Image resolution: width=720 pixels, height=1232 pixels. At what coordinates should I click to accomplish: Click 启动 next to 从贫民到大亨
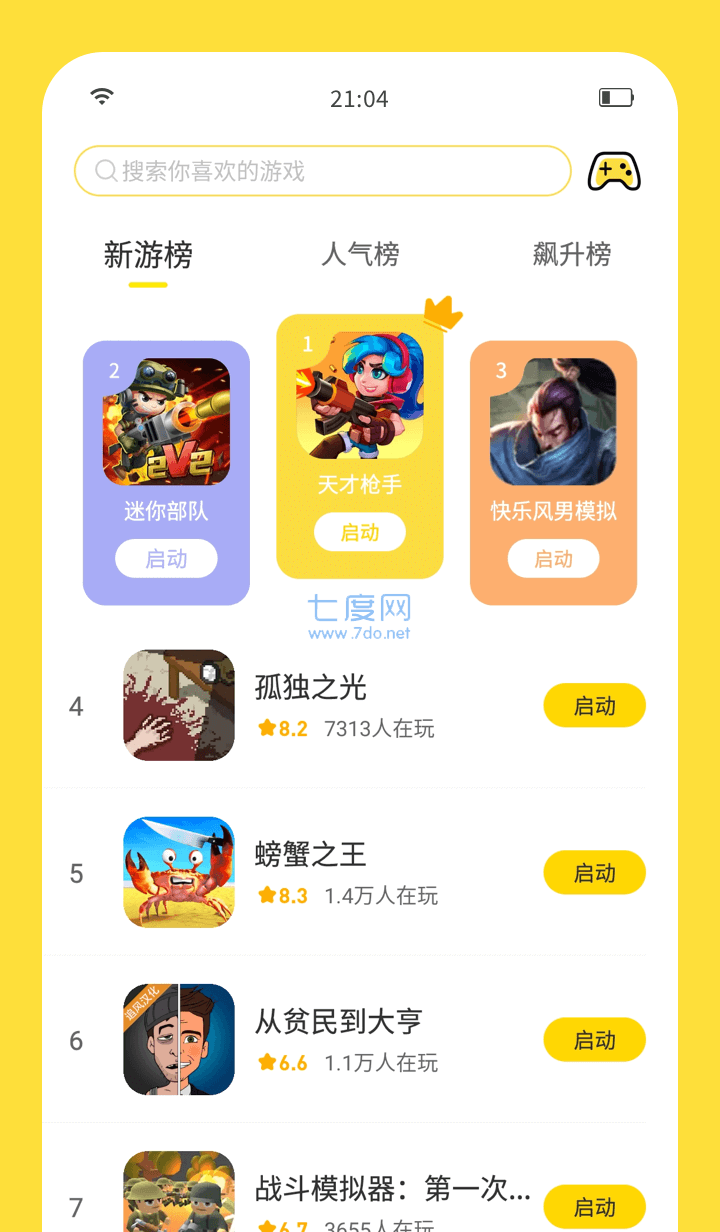tap(594, 1040)
